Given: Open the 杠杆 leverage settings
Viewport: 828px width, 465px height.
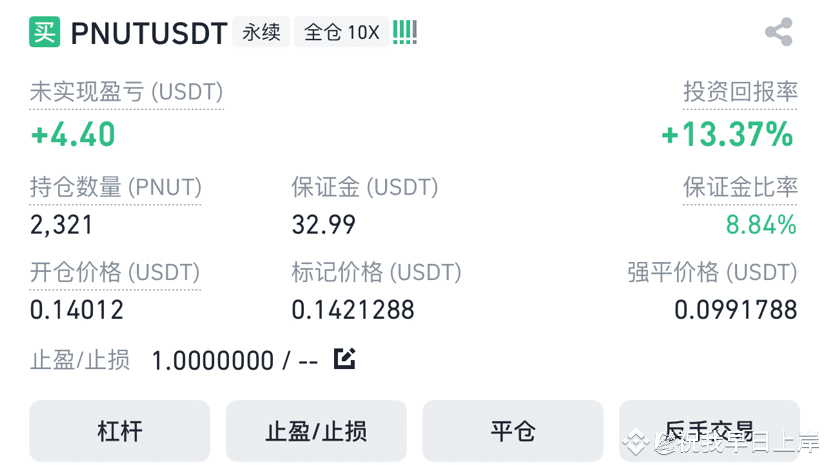Looking at the screenshot, I should click(x=120, y=431).
